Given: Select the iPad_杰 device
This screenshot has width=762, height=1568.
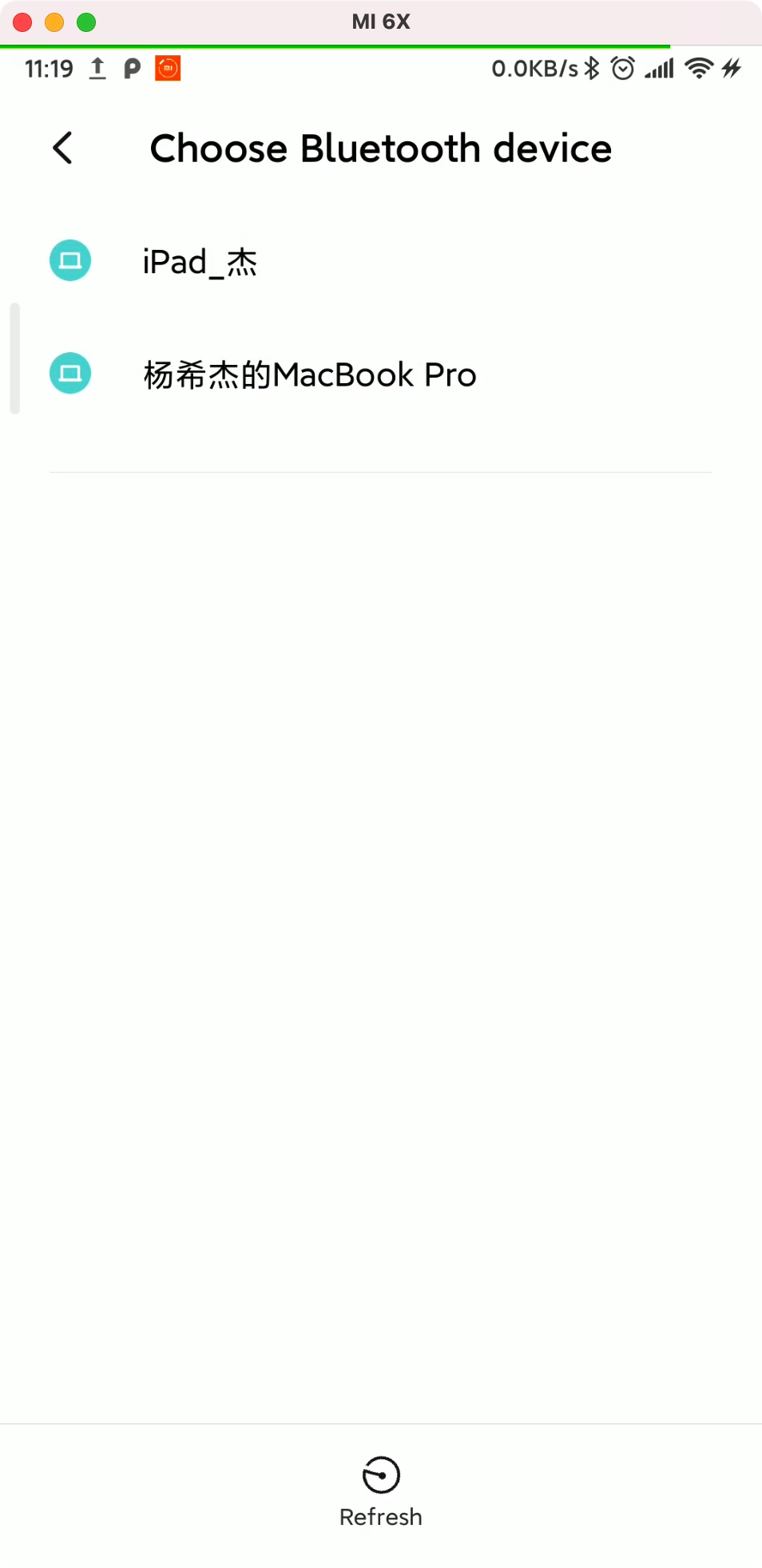Looking at the screenshot, I should point(200,262).
